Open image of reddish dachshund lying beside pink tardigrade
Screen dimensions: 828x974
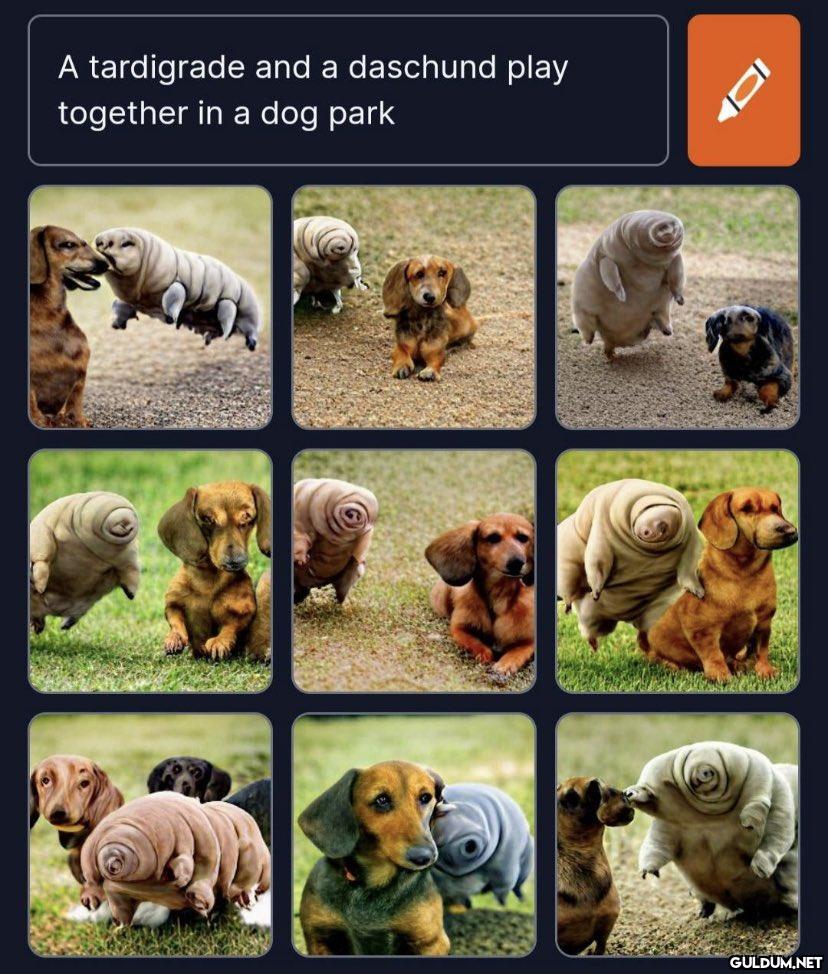(x=413, y=571)
